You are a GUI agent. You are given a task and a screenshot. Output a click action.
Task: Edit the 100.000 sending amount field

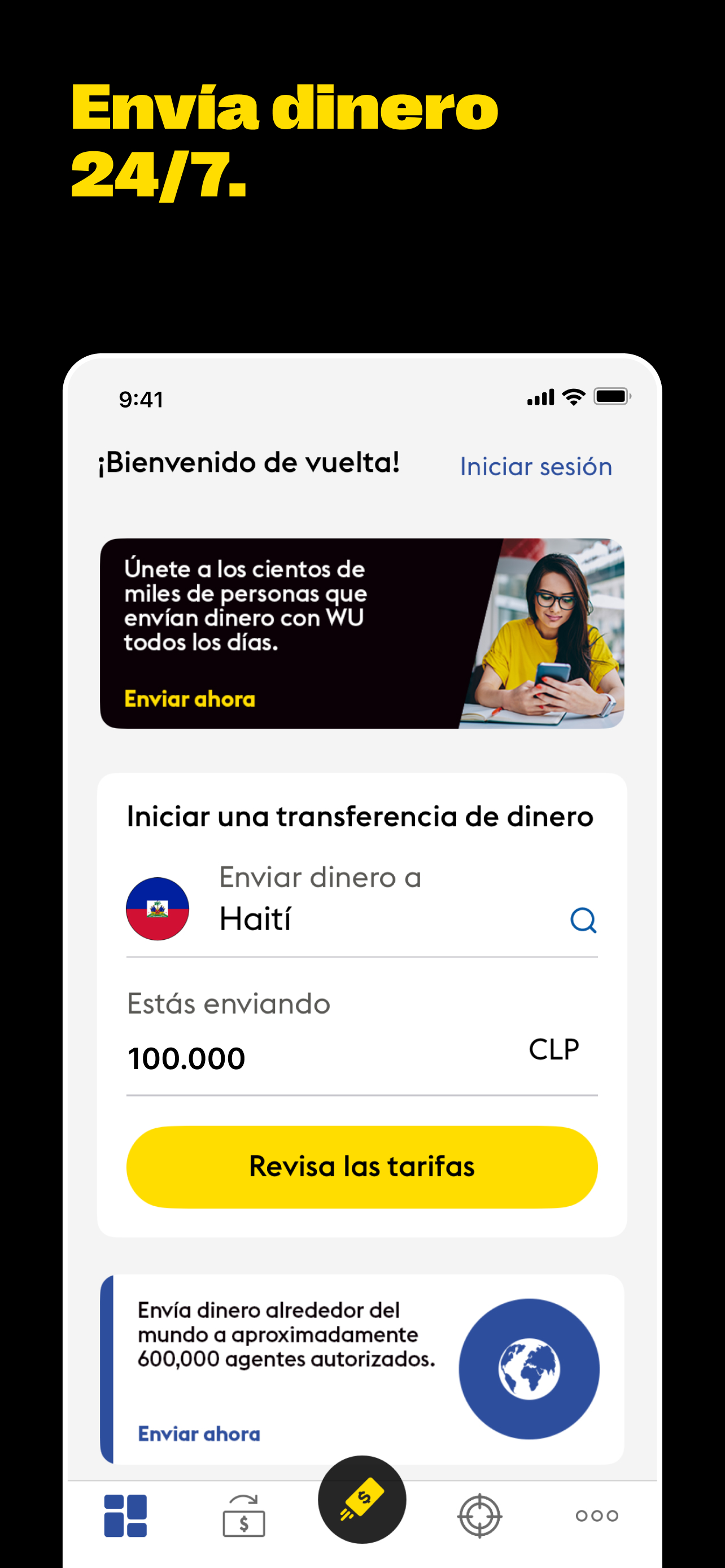click(187, 1057)
